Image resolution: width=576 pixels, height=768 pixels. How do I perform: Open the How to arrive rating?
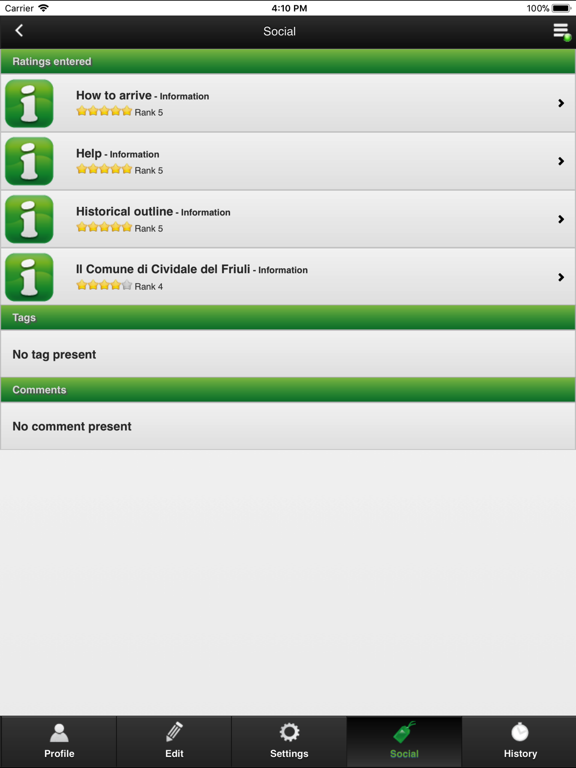(x=288, y=103)
